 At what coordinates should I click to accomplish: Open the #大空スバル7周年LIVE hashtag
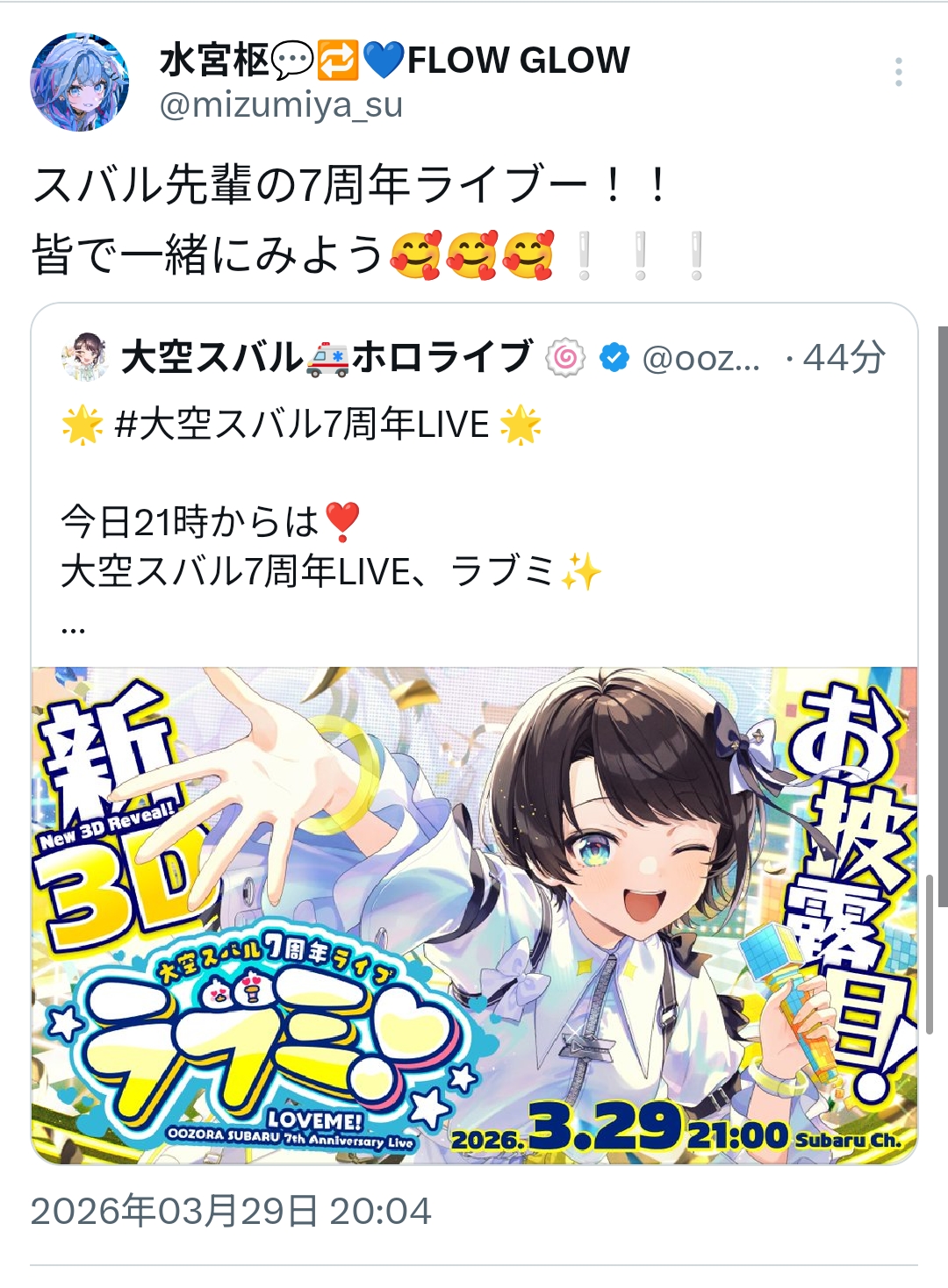(302, 425)
